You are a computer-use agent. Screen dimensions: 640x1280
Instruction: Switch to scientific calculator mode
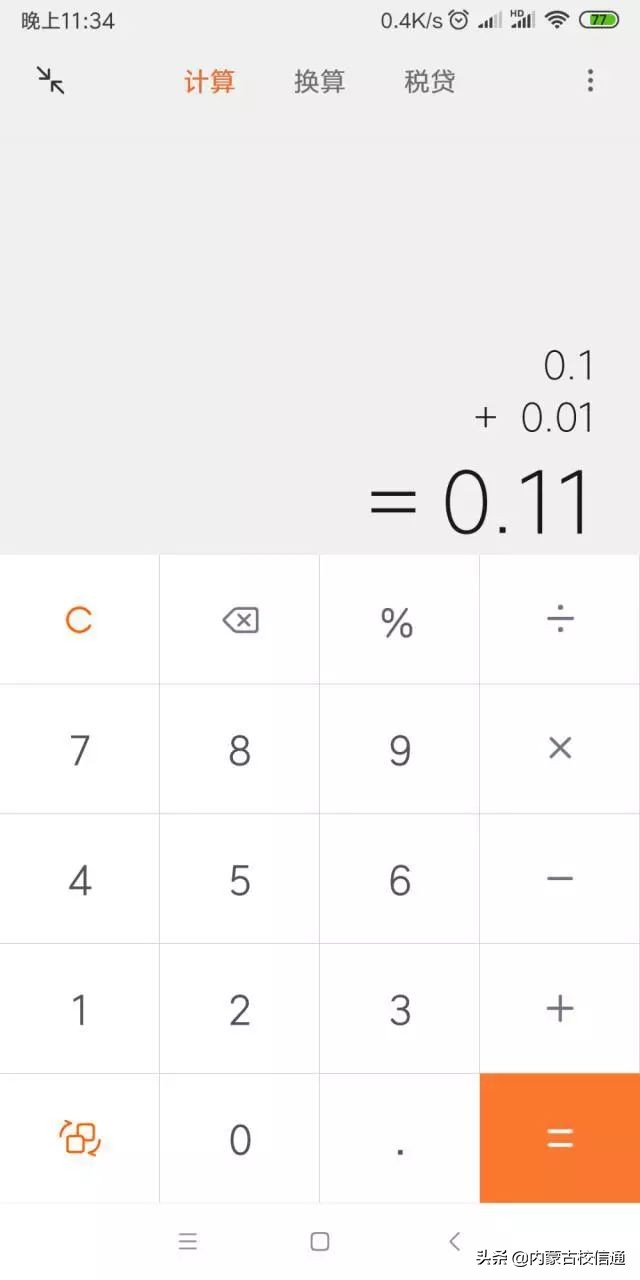point(80,1138)
